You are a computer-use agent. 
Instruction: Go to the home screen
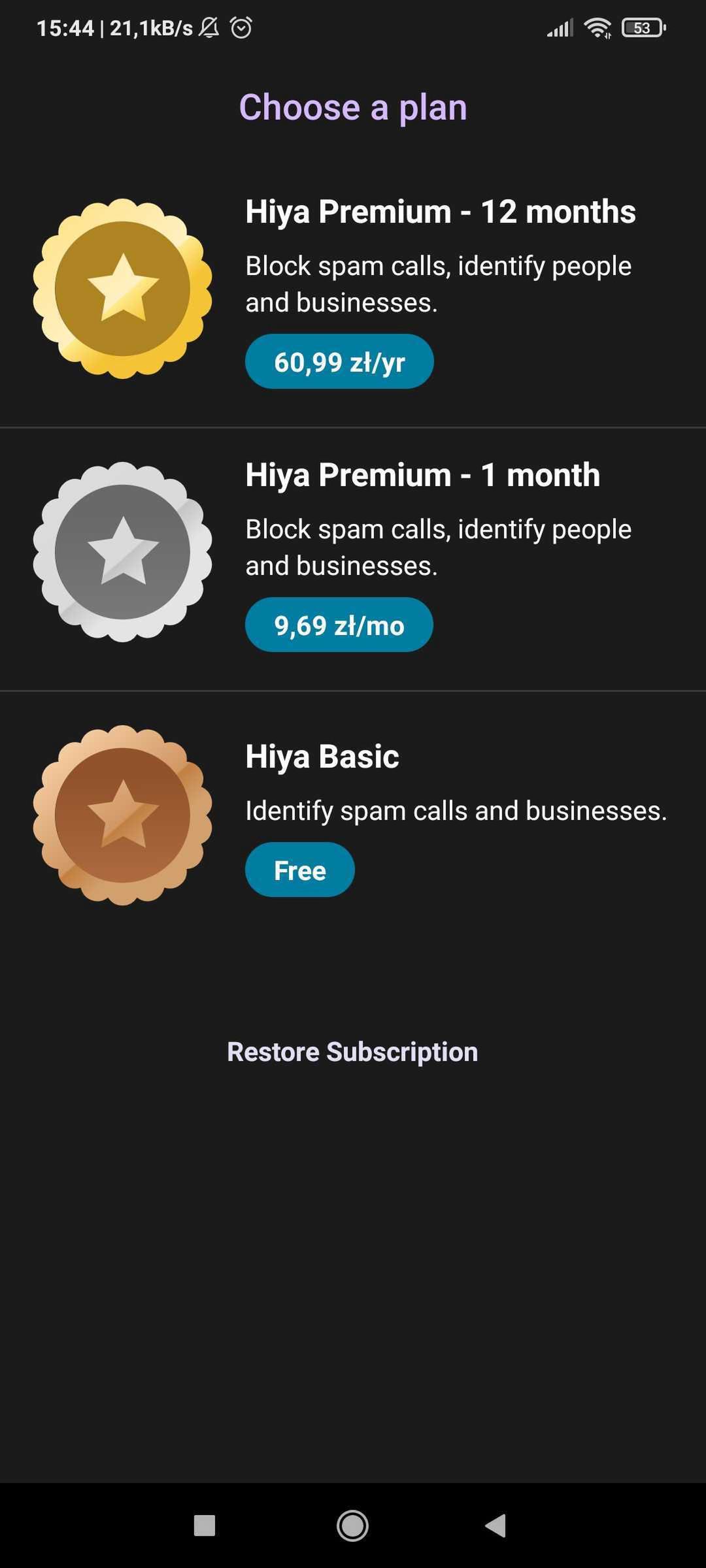352,1526
